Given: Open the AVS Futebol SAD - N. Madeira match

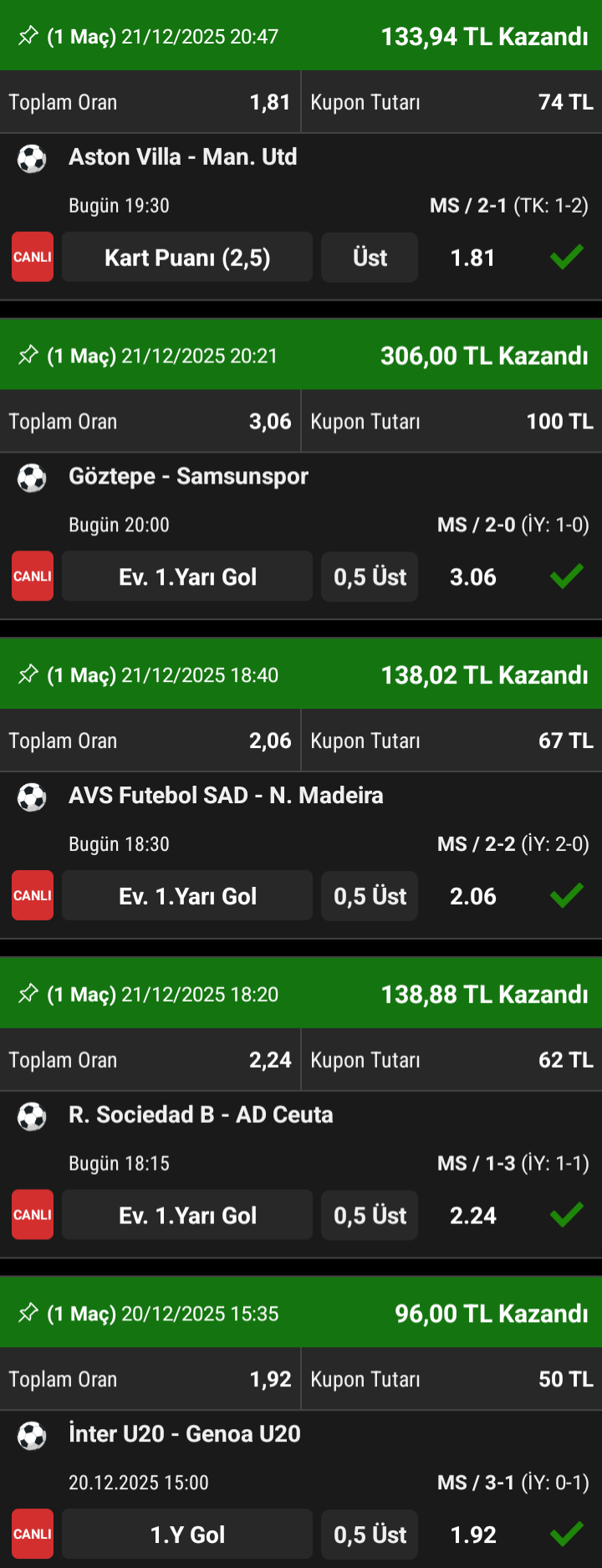Looking at the screenshot, I should click(226, 795).
